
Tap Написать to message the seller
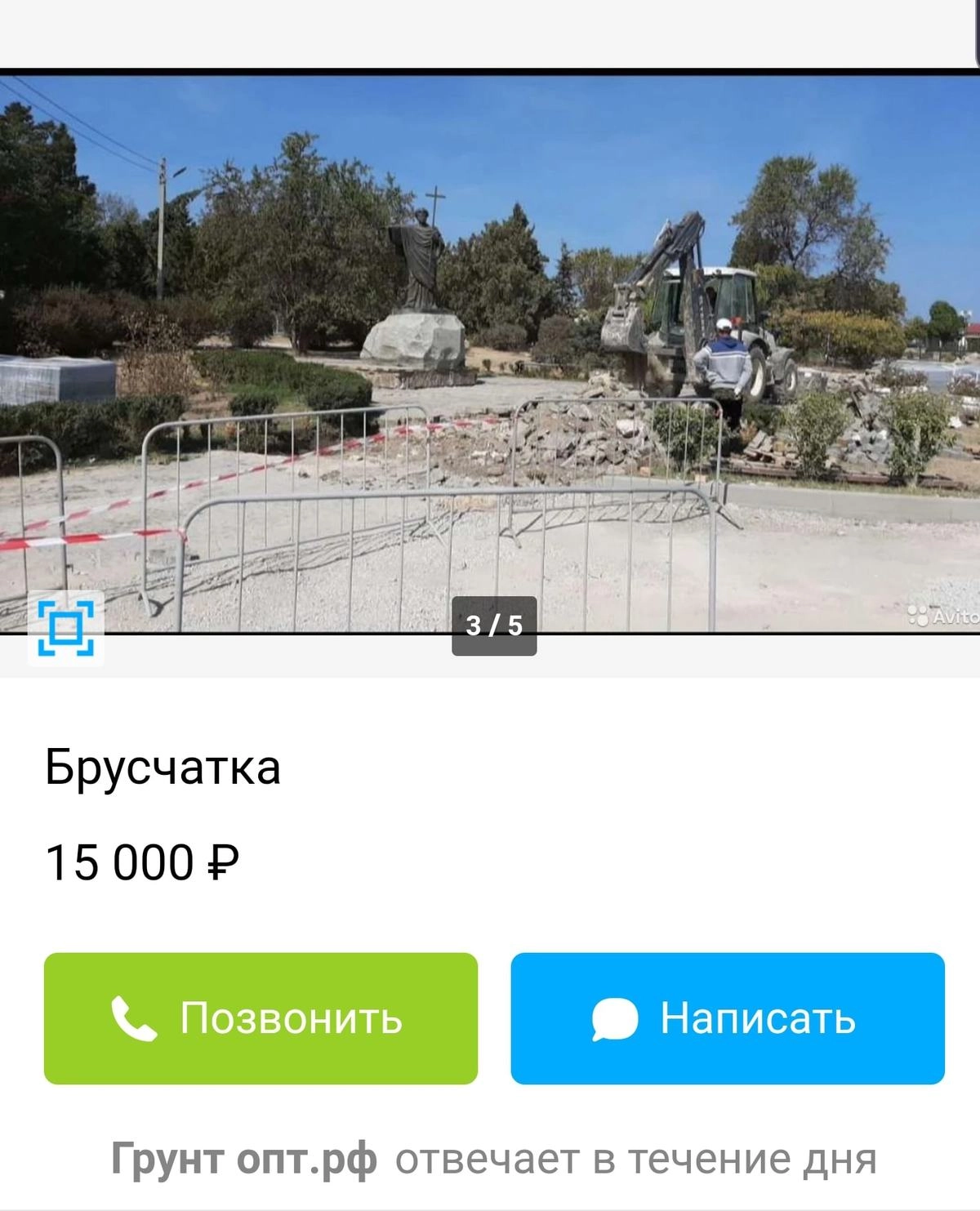click(728, 1018)
